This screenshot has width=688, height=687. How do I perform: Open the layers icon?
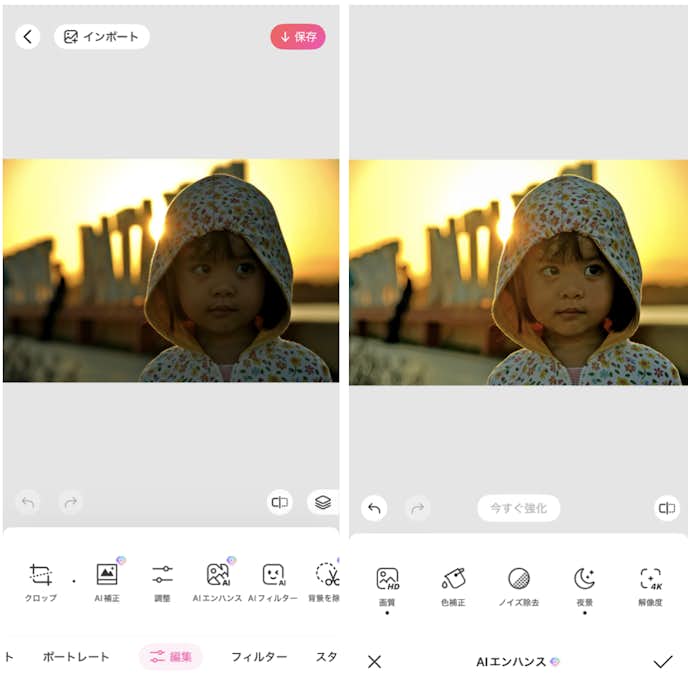321,502
